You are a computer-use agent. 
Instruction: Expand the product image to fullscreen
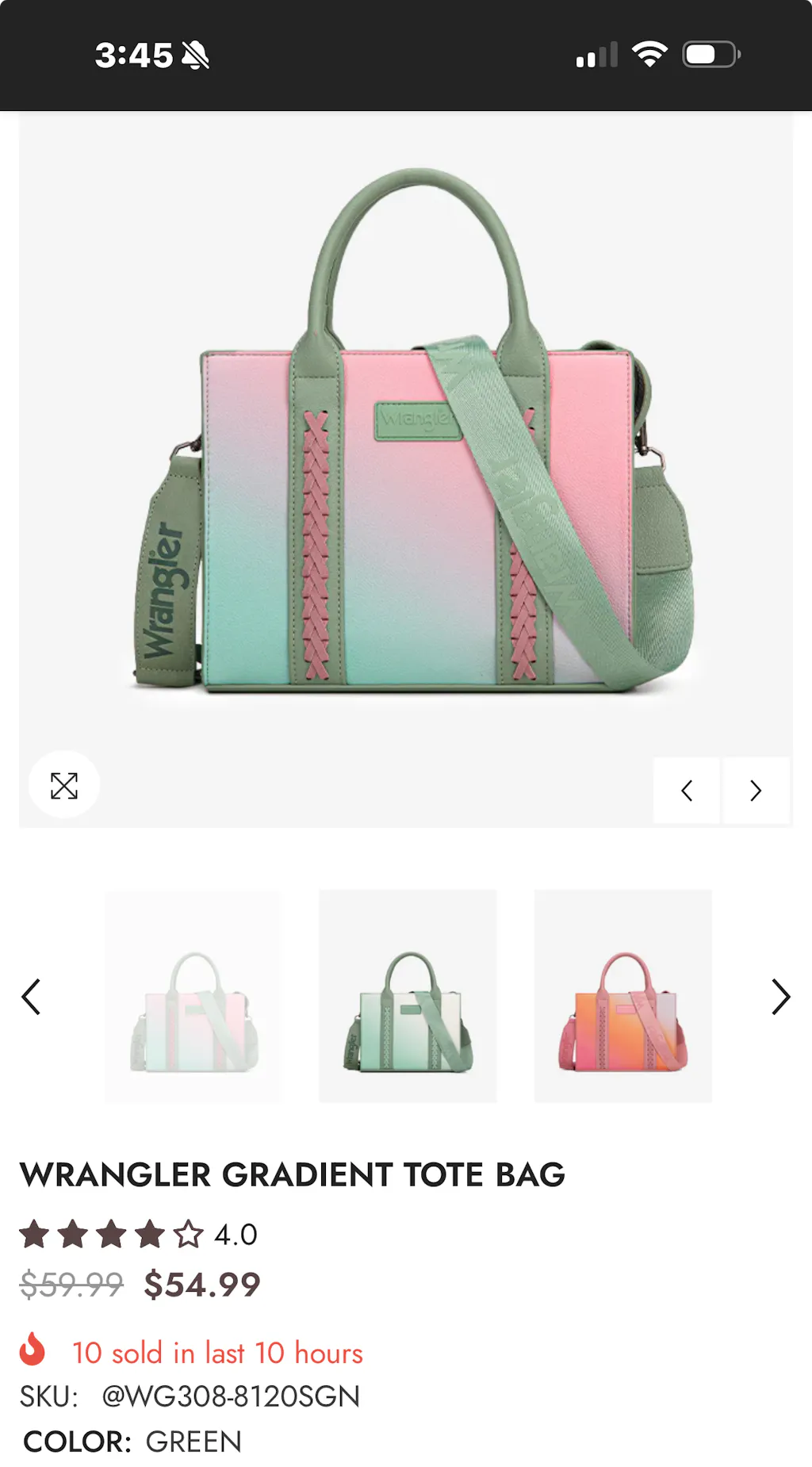(64, 785)
